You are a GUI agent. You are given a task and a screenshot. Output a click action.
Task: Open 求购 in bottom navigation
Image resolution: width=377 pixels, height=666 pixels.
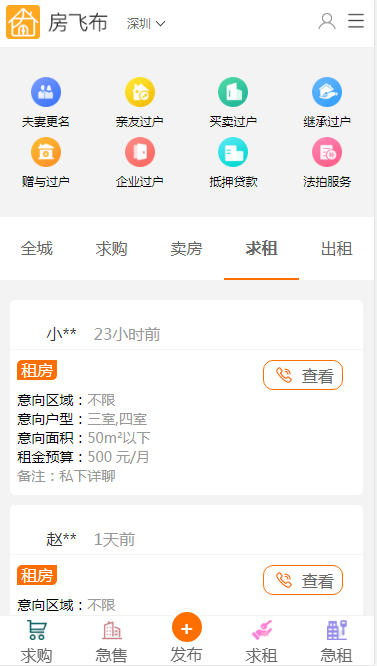point(37,642)
